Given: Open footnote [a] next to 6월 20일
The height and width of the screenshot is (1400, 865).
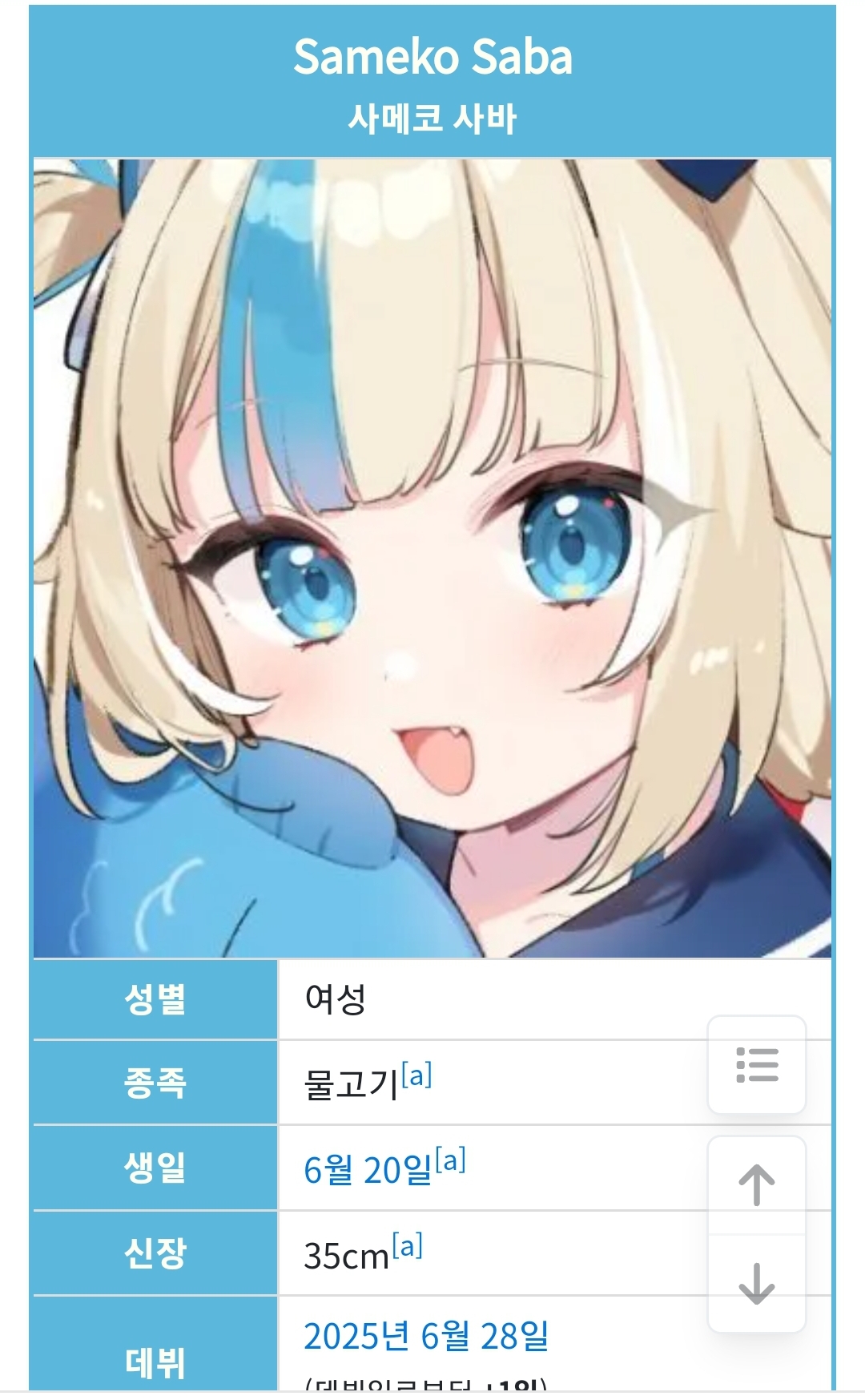Looking at the screenshot, I should [x=450, y=1160].
